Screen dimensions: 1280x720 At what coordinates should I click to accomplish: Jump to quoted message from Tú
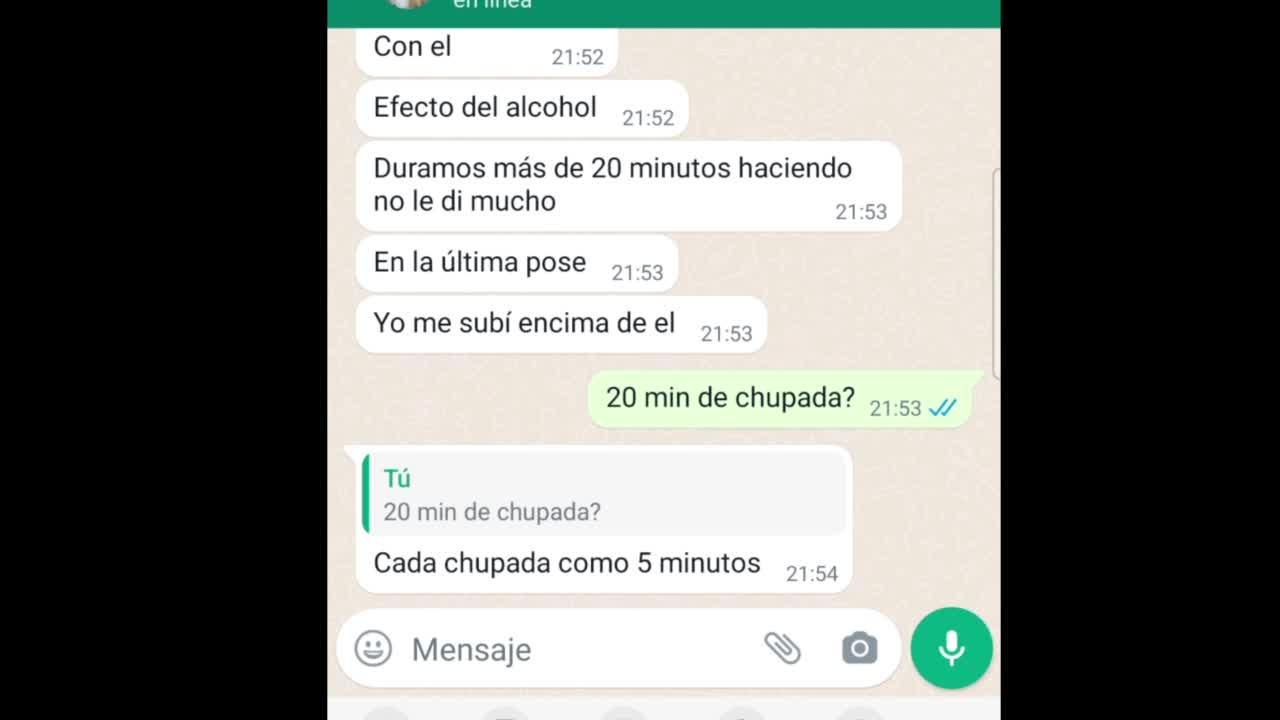[603, 494]
